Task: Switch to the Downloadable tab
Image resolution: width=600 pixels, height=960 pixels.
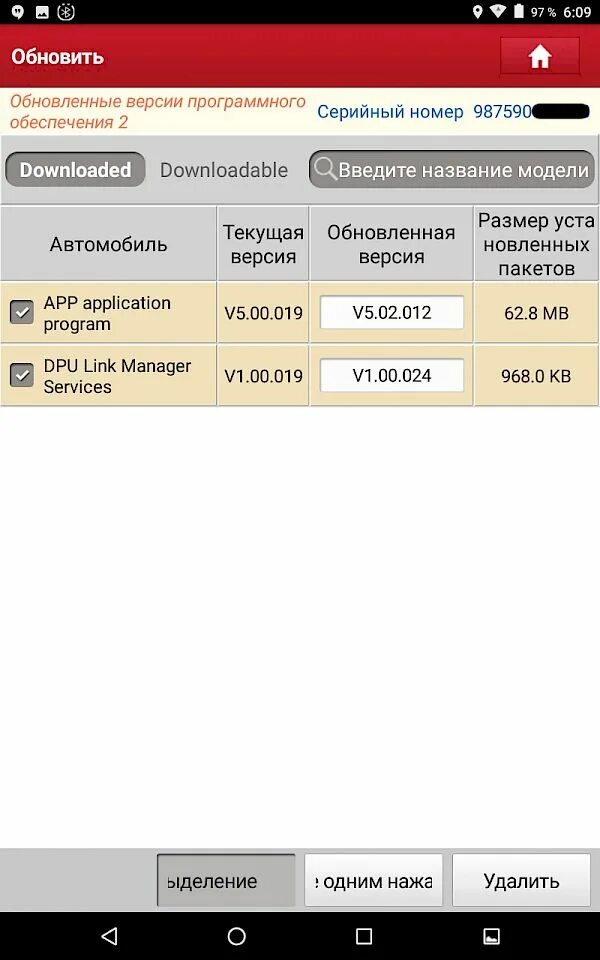Action: 224,170
